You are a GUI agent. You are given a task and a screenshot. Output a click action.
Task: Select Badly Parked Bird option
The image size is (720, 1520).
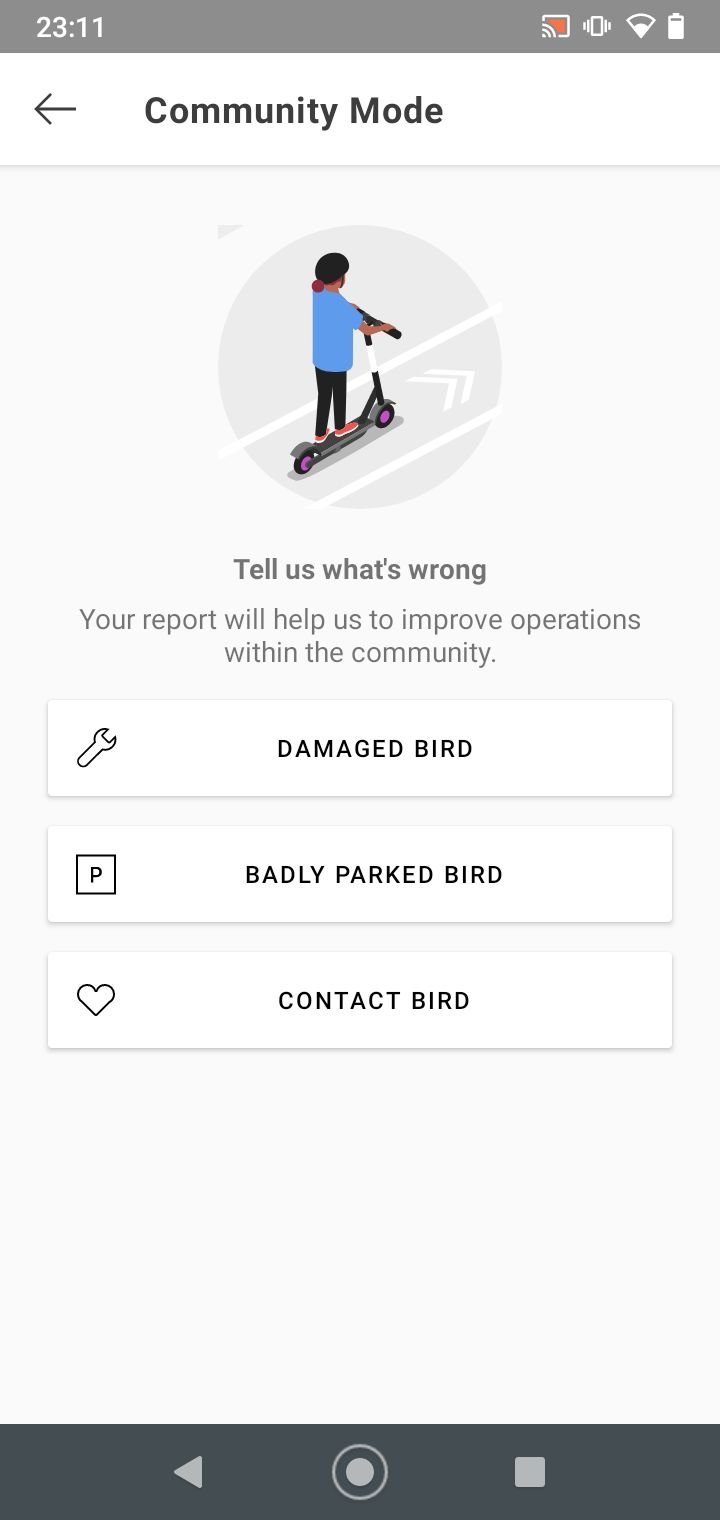coord(360,874)
